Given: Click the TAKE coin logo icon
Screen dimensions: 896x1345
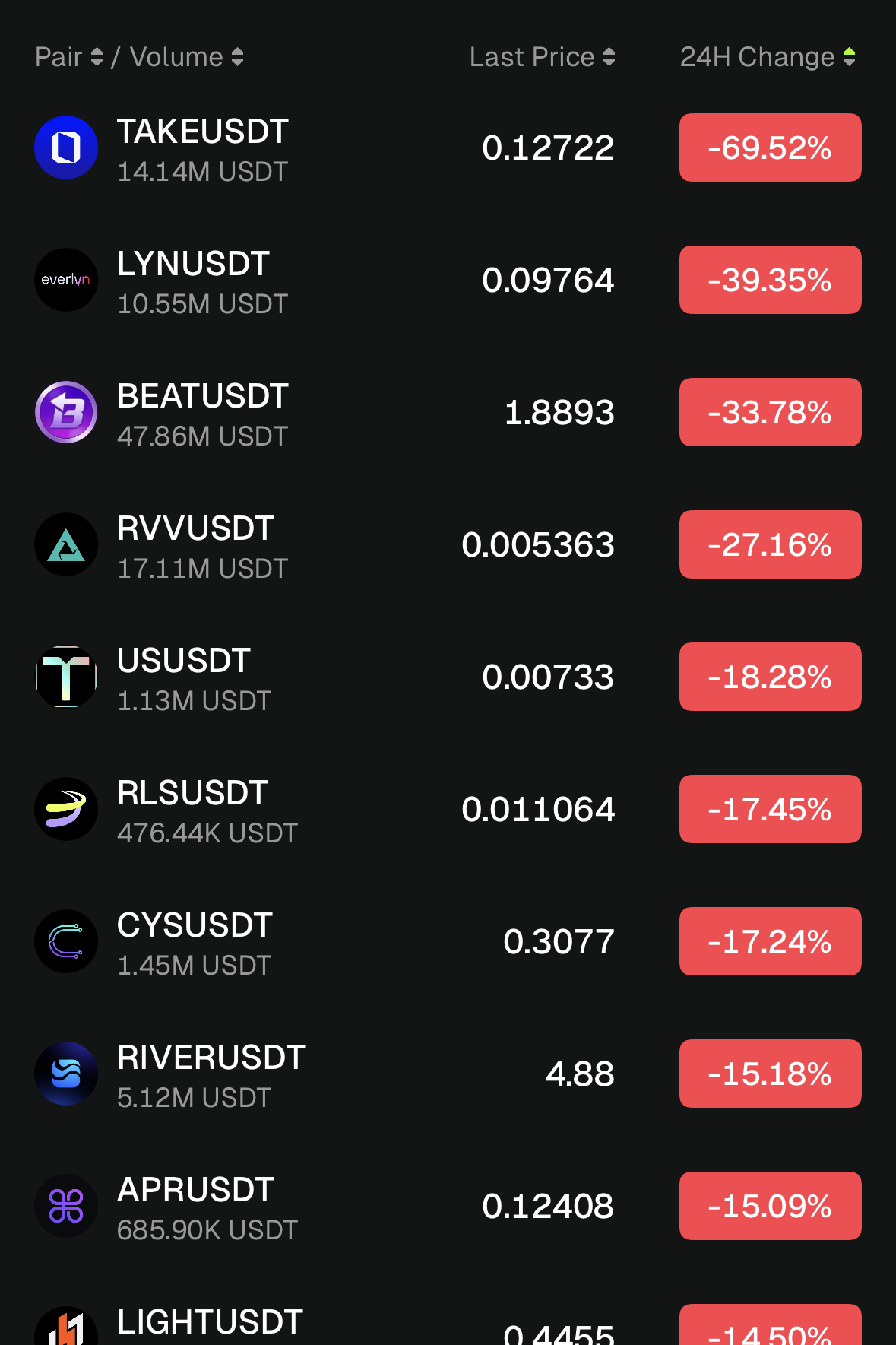Looking at the screenshot, I should tap(66, 148).
